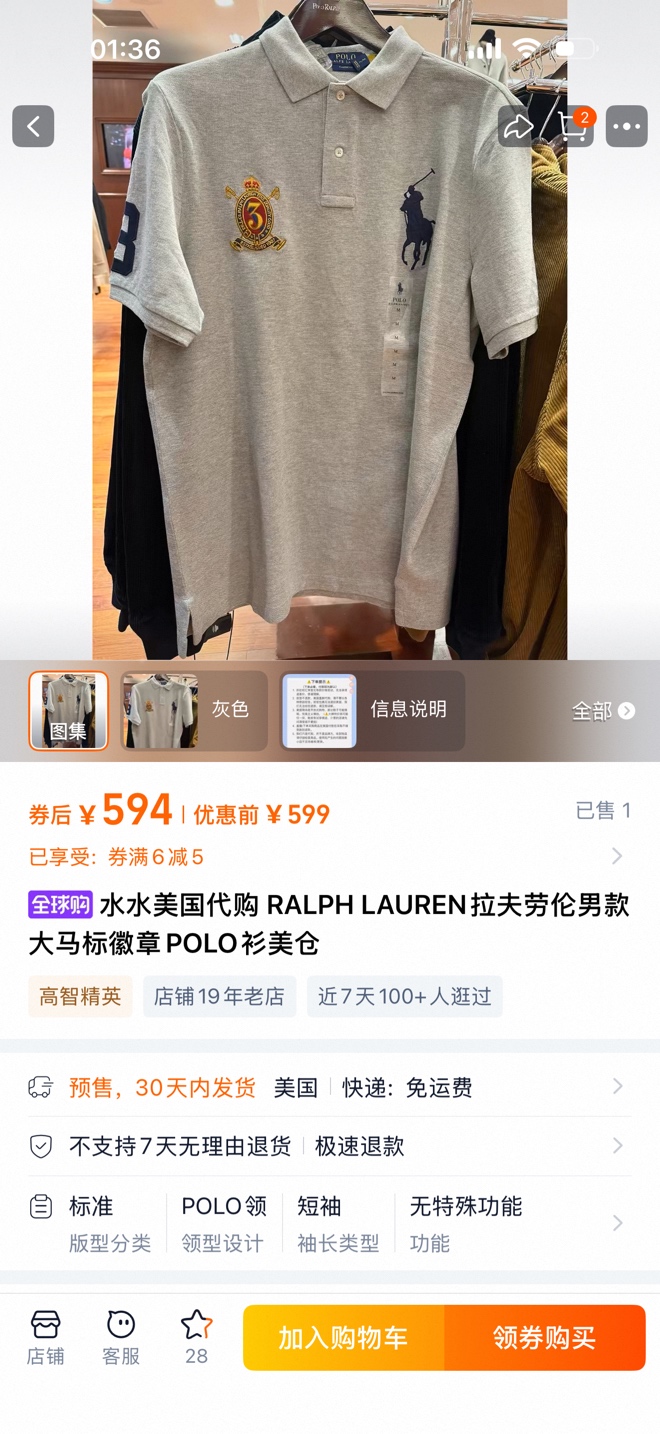Open the three-dot more menu

[x=627, y=127]
